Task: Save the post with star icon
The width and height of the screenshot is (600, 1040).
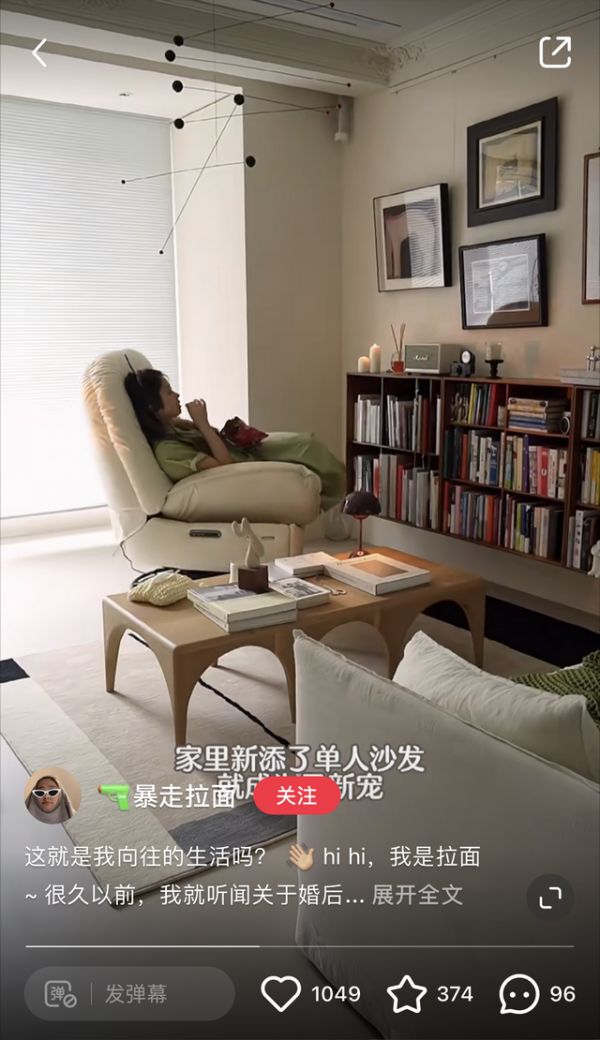Action: coord(407,993)
